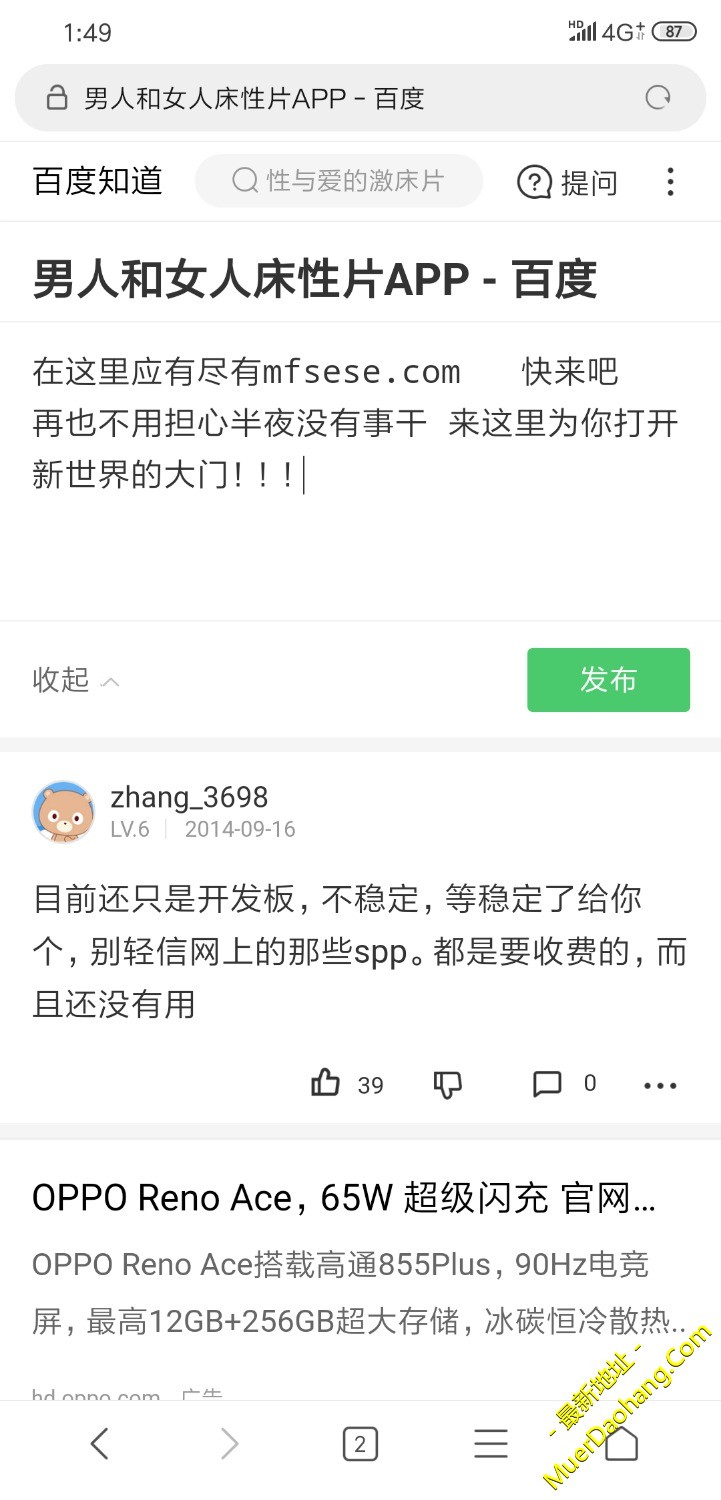The image size is (721, 1500).
Task: Like zhang_3698's answer
Action: click(327, 1083)
